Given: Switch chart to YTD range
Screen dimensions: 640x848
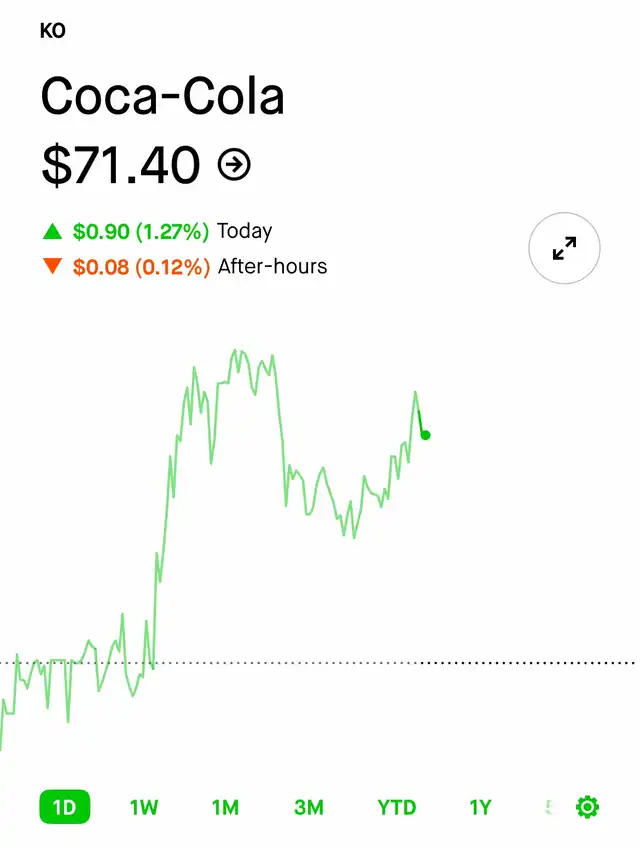Looking at the screenshot, I should [x=397, y=807].
